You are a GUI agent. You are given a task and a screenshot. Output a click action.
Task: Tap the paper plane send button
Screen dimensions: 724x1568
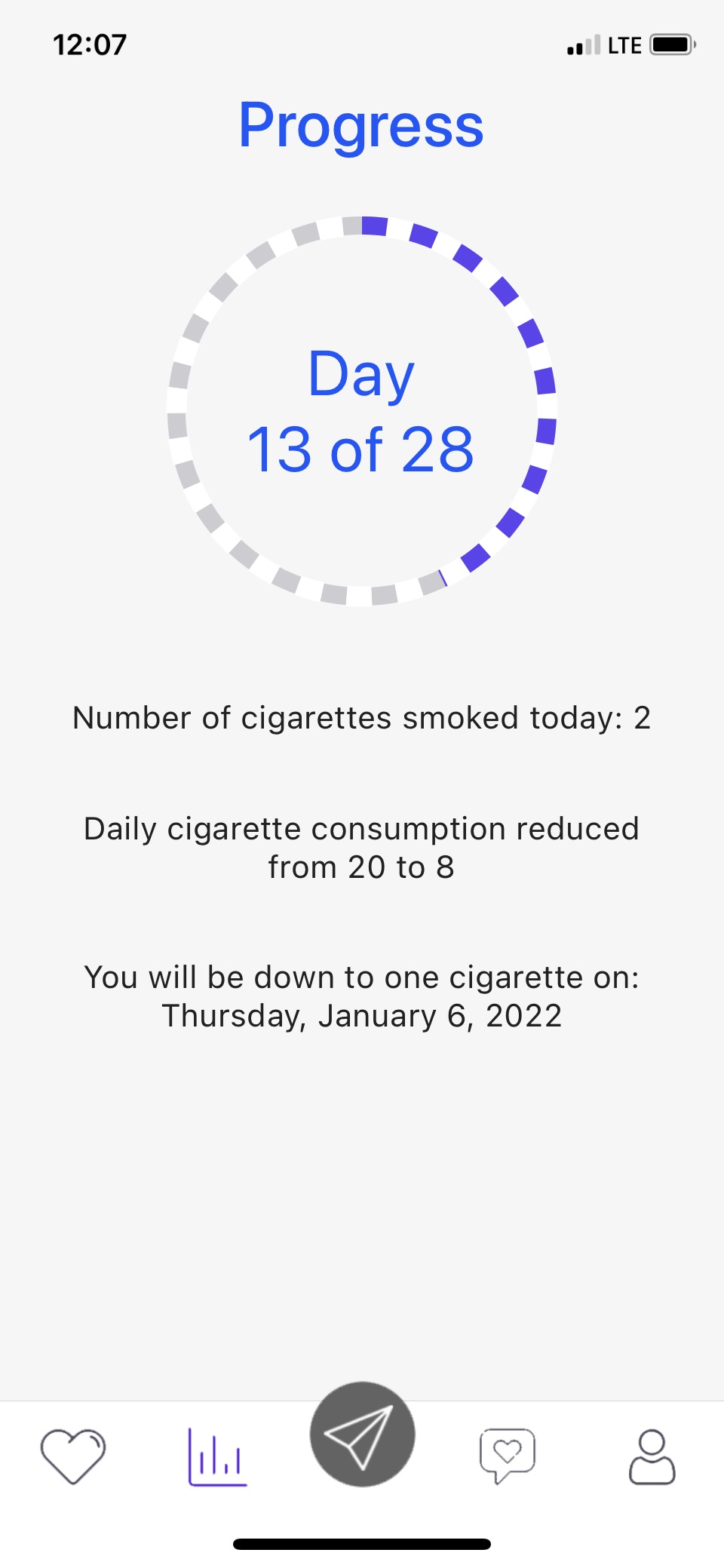tap(362, 1434)
